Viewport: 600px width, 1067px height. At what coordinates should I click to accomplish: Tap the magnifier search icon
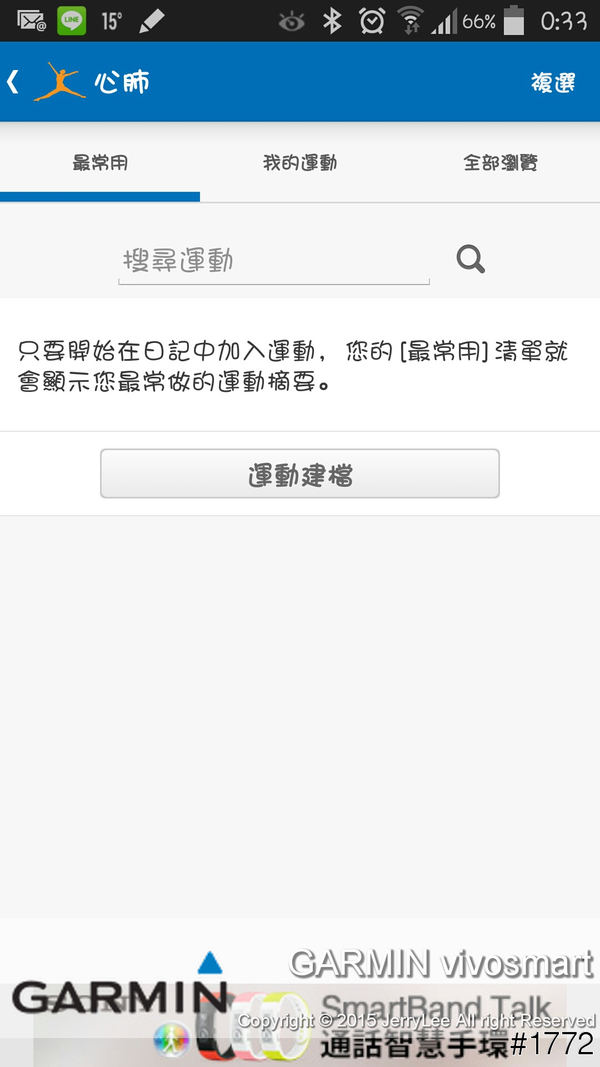point(470,260)
